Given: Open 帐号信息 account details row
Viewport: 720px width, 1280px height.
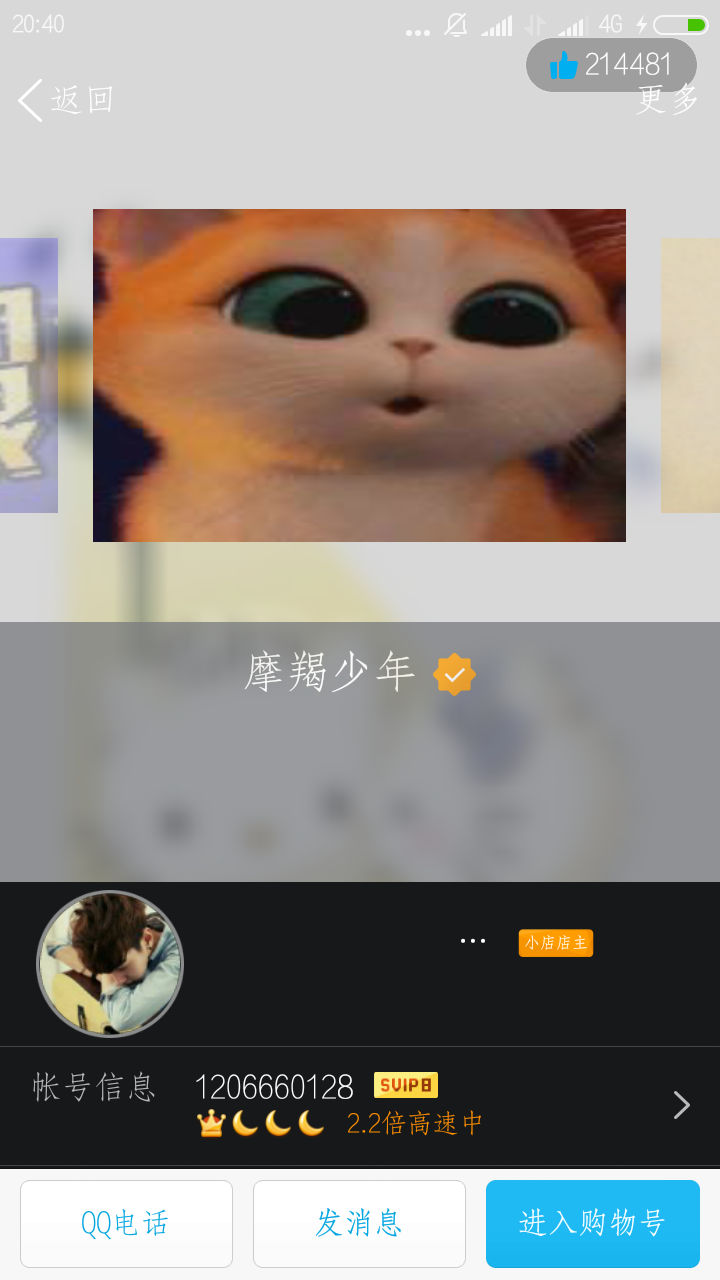Looking at the screenshot, I should tap(360, 1106).
